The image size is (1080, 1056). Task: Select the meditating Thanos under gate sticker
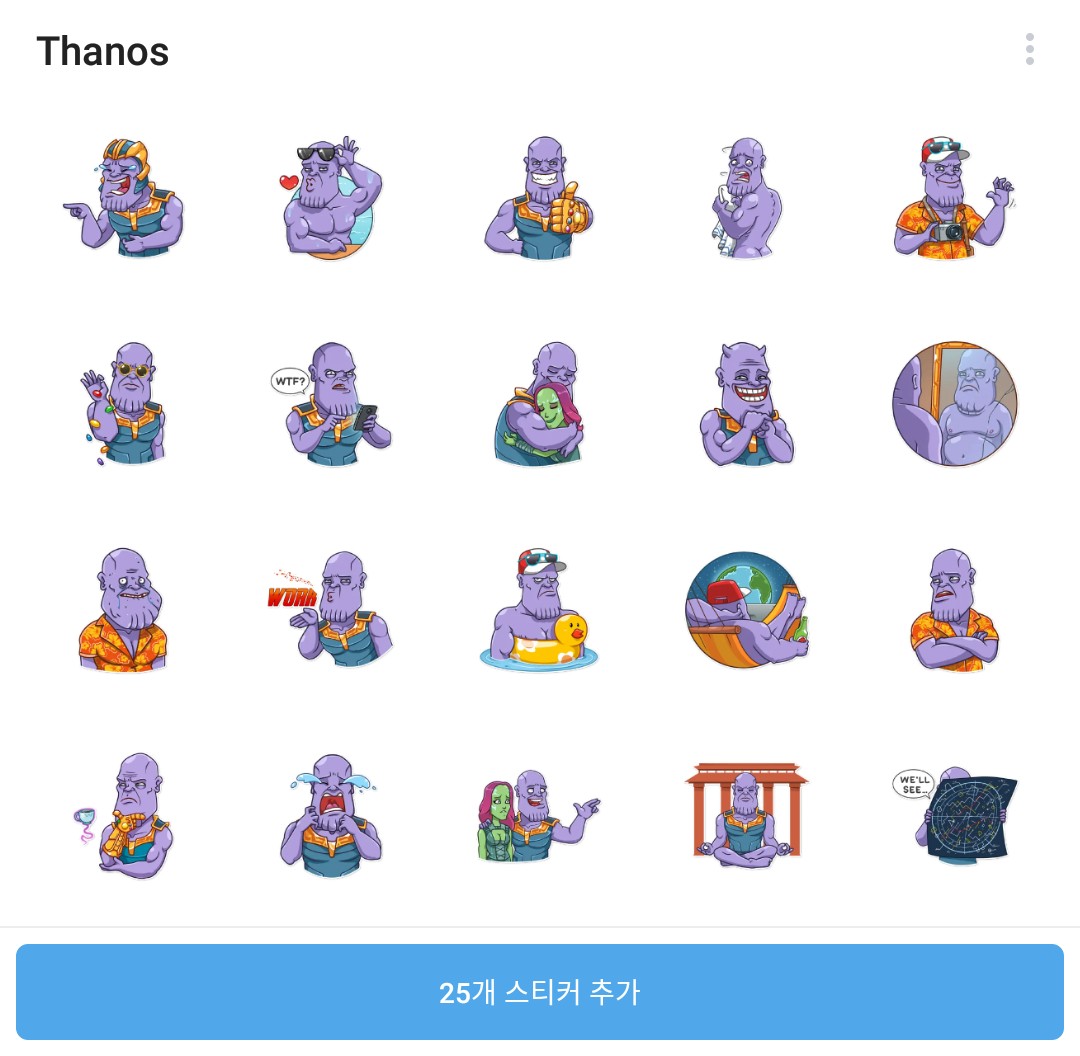pos(746,816)
